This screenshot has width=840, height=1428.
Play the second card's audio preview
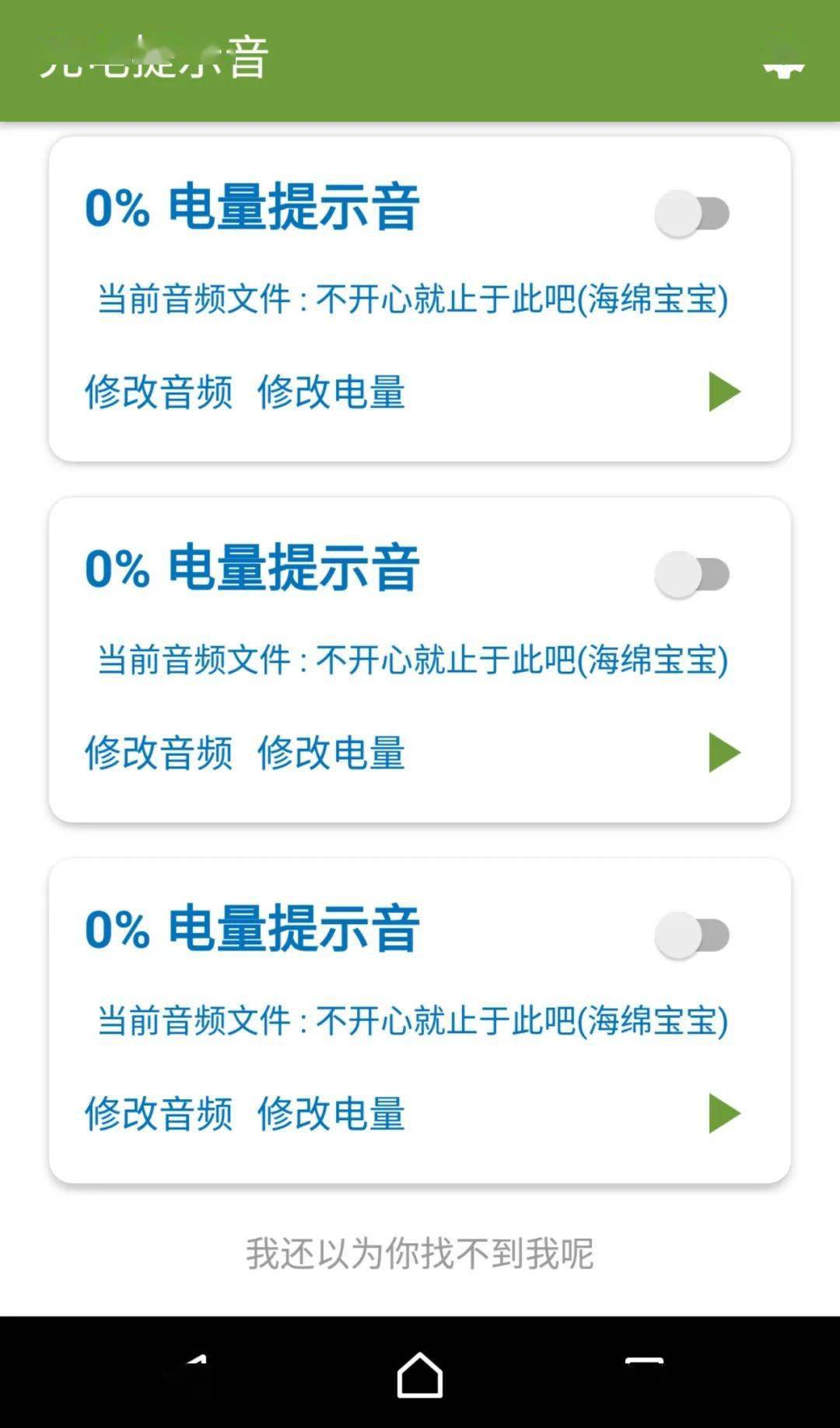(x=725, y=752)
